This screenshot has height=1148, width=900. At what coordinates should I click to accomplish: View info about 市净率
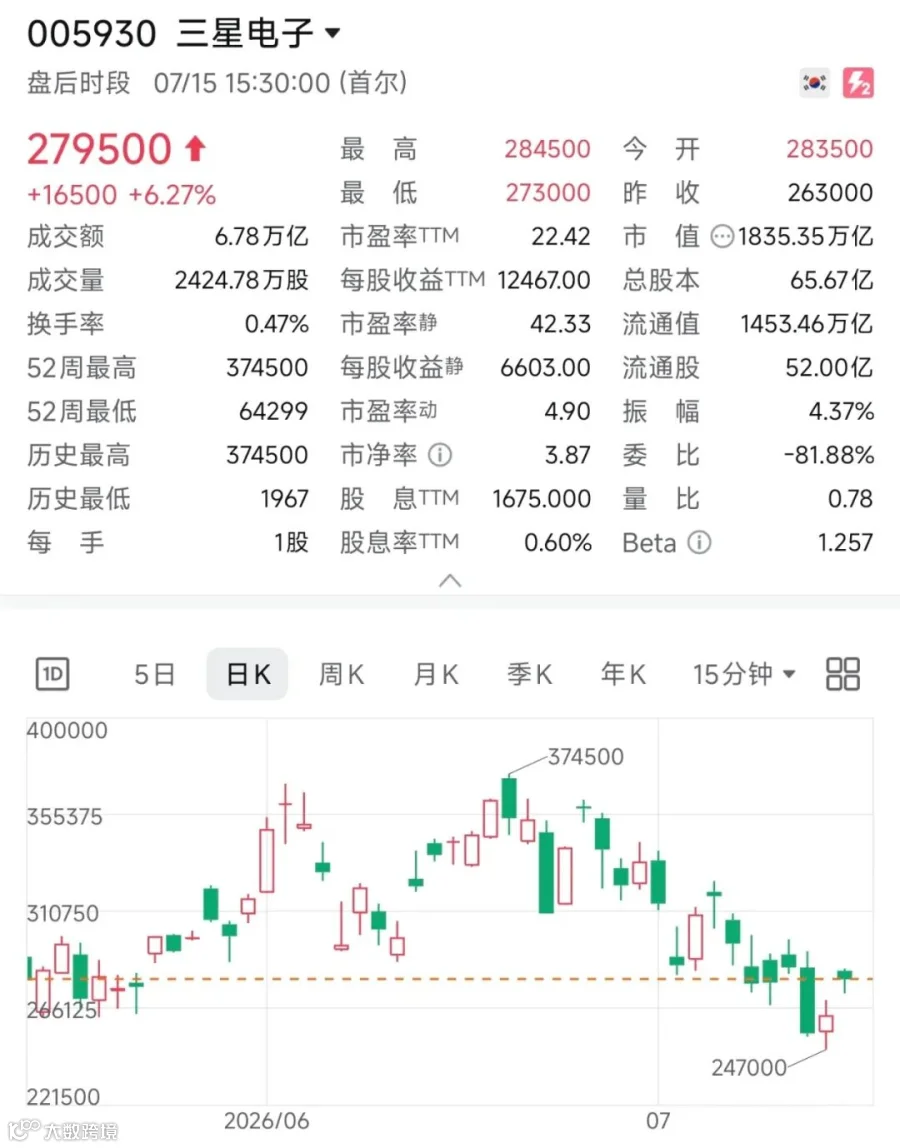(439, 455)
